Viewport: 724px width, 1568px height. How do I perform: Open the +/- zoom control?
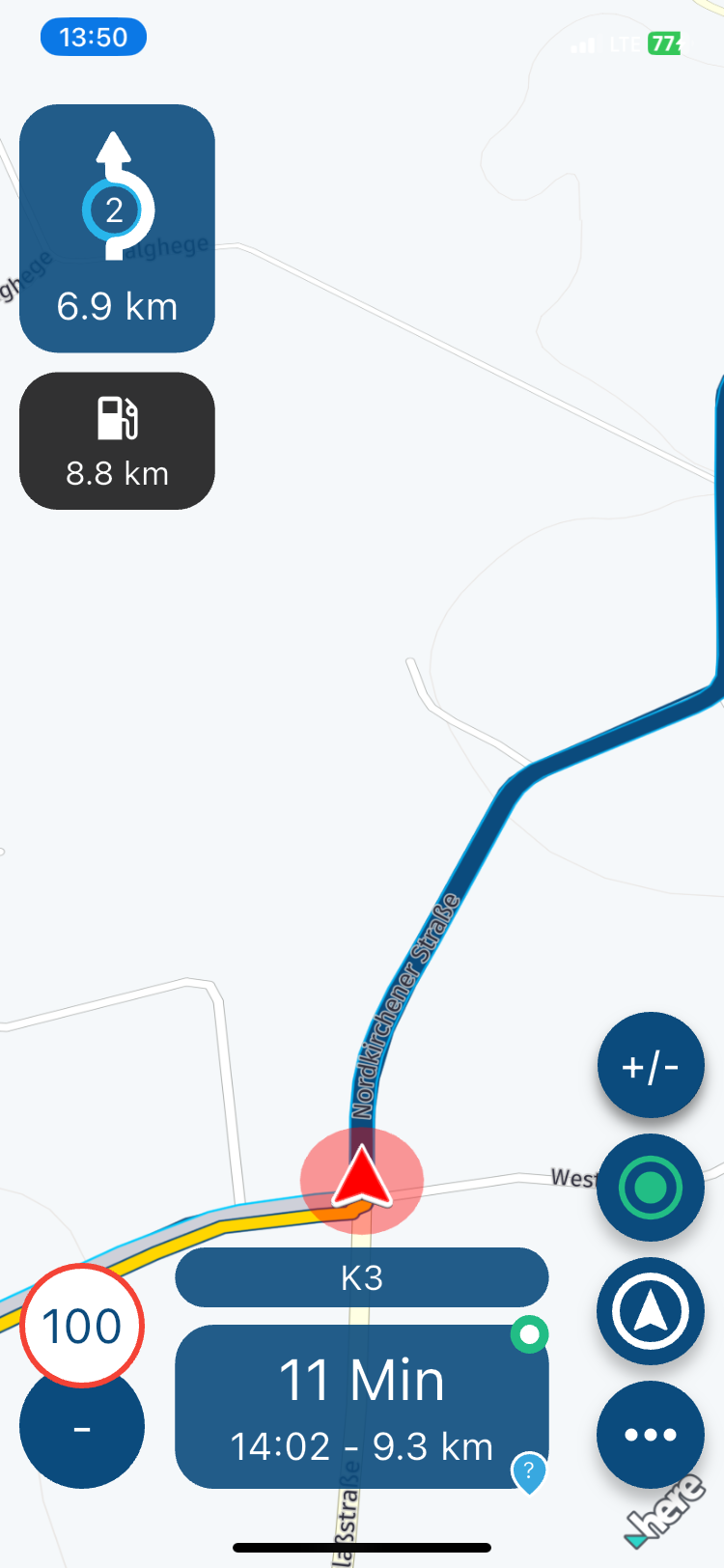coord(650,1066)
